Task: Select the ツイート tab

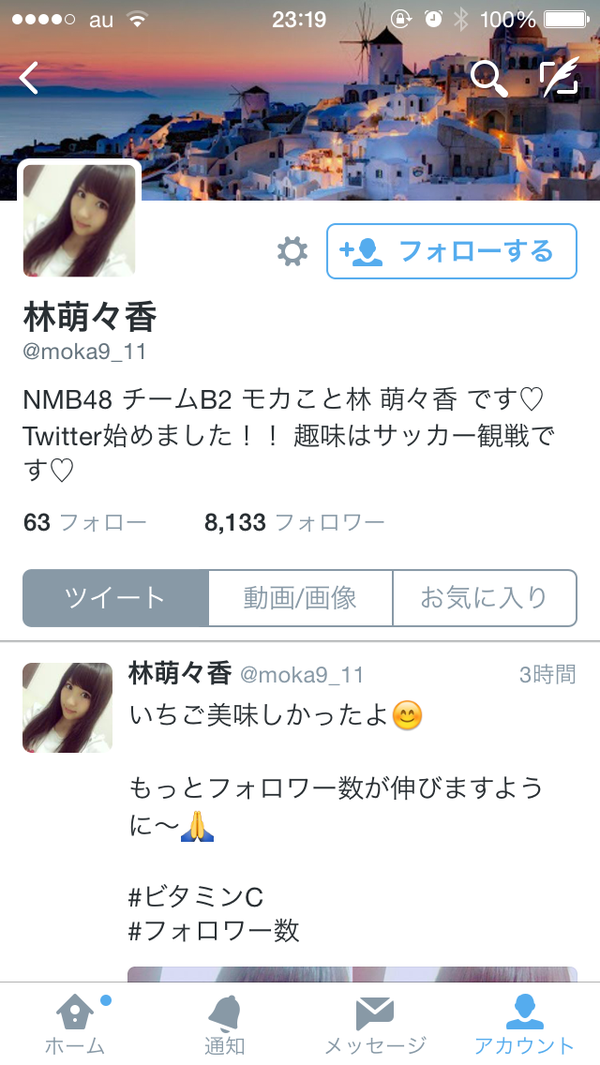Action: (116, 598)
